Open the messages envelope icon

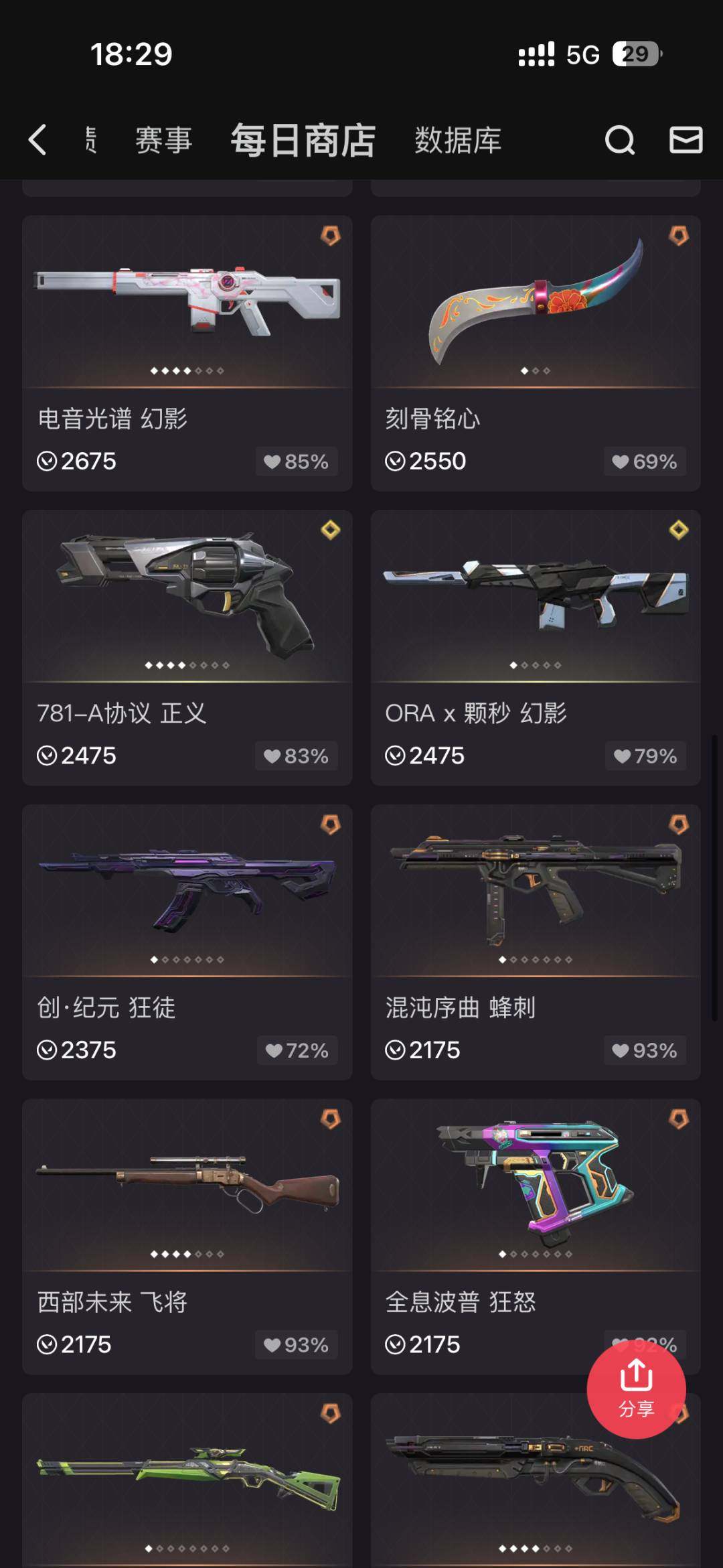pos(686,141)
